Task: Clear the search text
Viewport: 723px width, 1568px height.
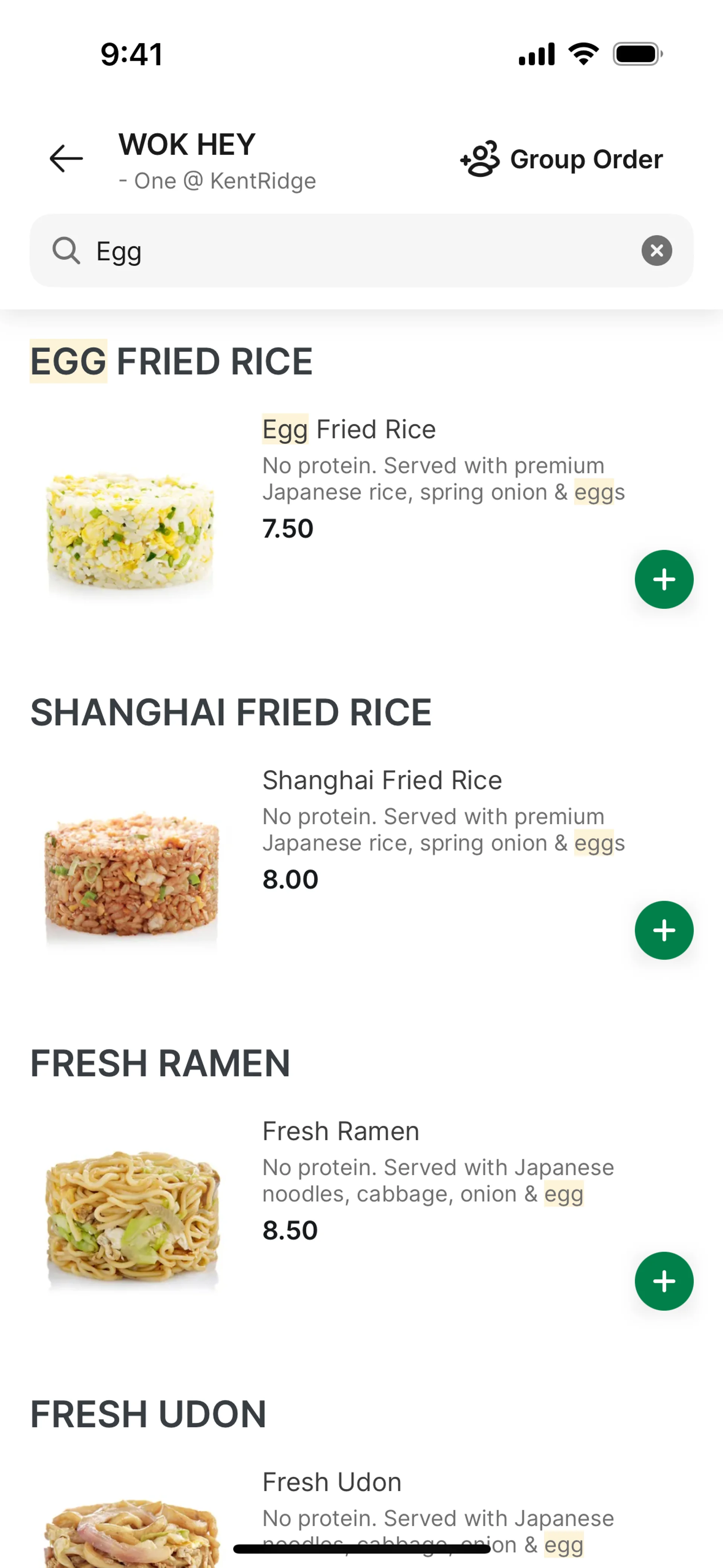Action: coord(656,251)
